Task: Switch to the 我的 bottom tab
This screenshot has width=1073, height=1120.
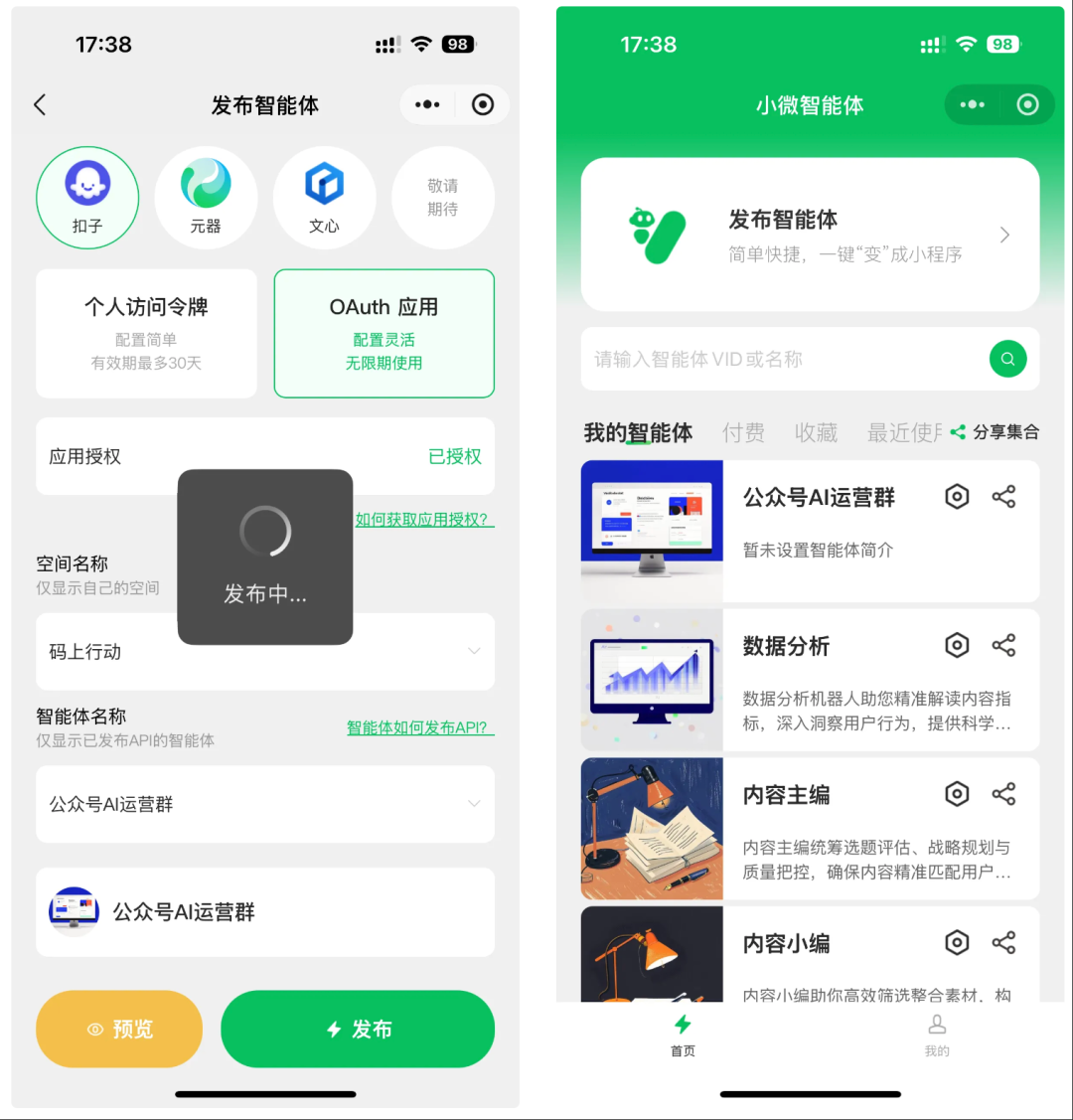Action: point(937,1034)
